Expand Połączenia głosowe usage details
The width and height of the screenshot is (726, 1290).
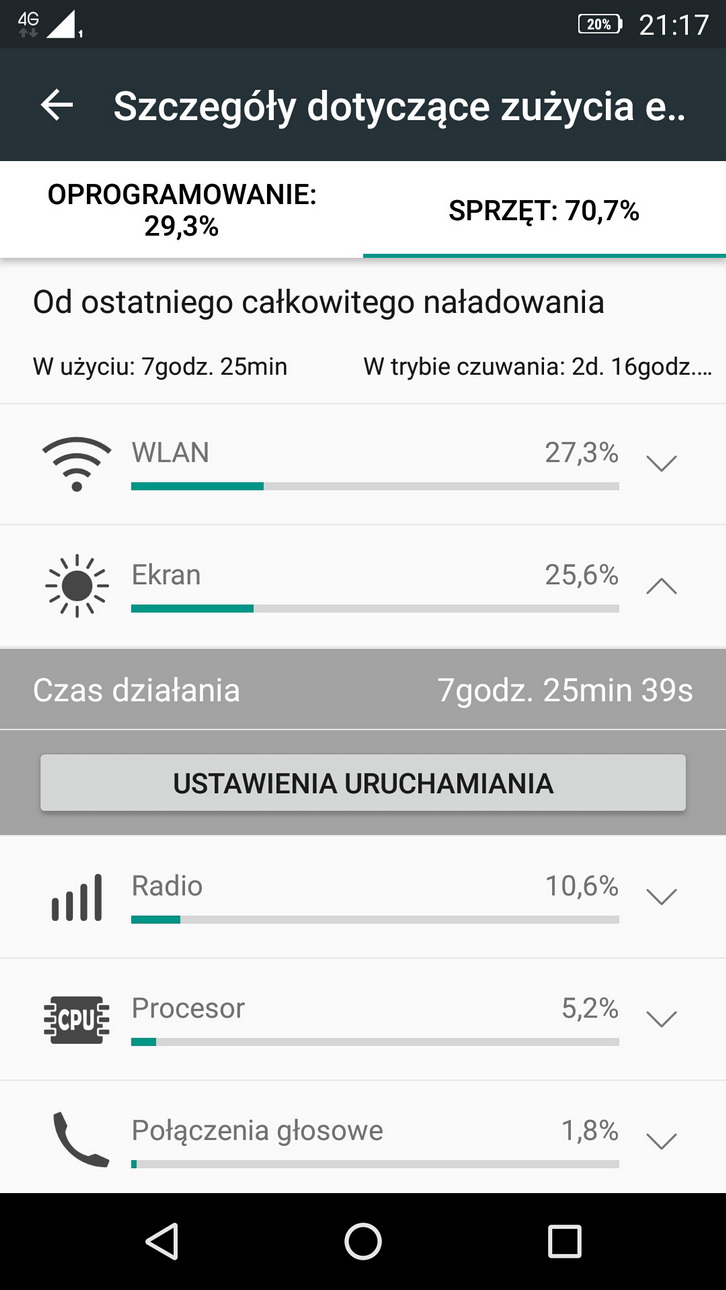pos(661,1141)
